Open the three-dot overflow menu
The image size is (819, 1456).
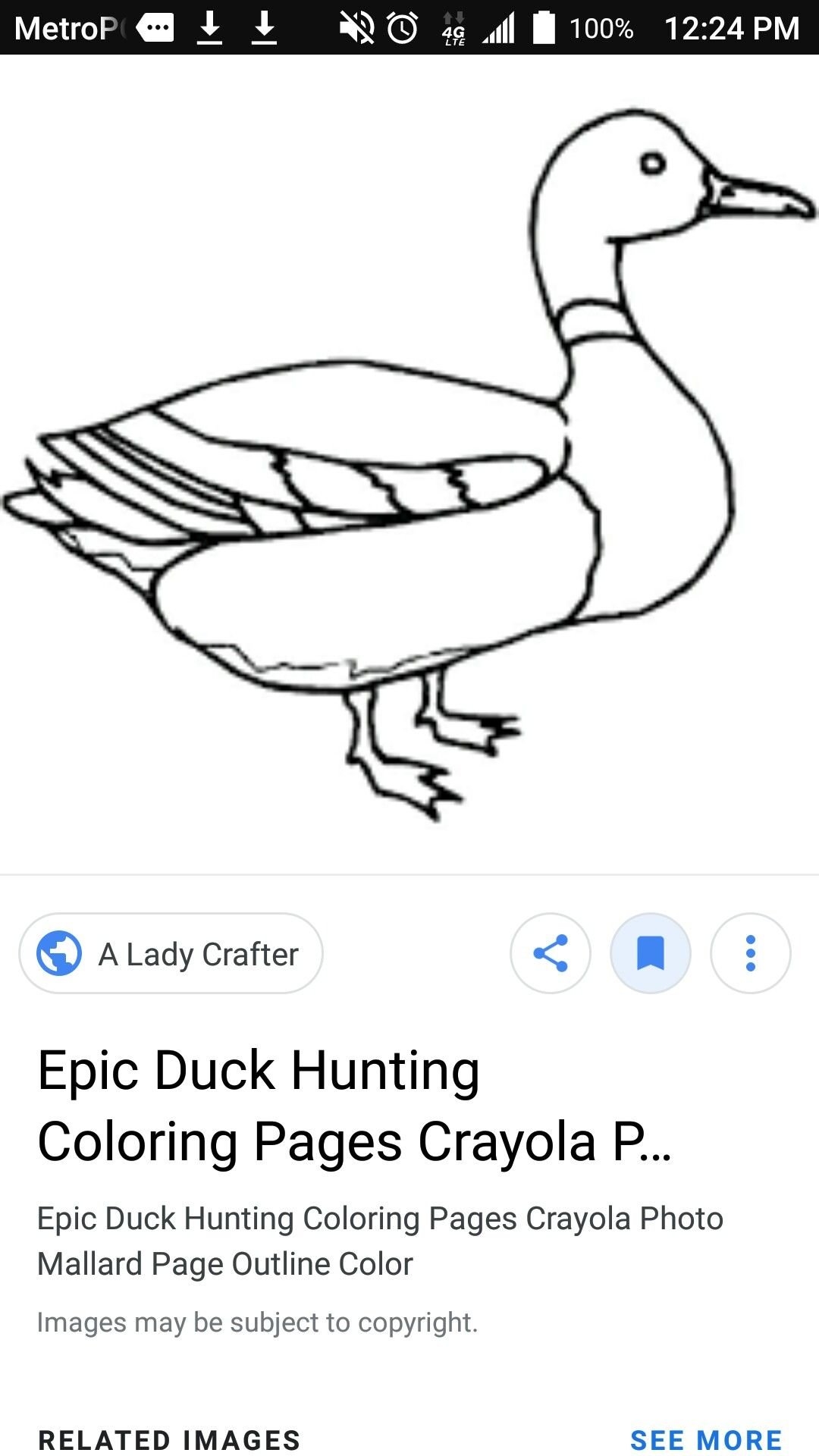pos(751,953)
